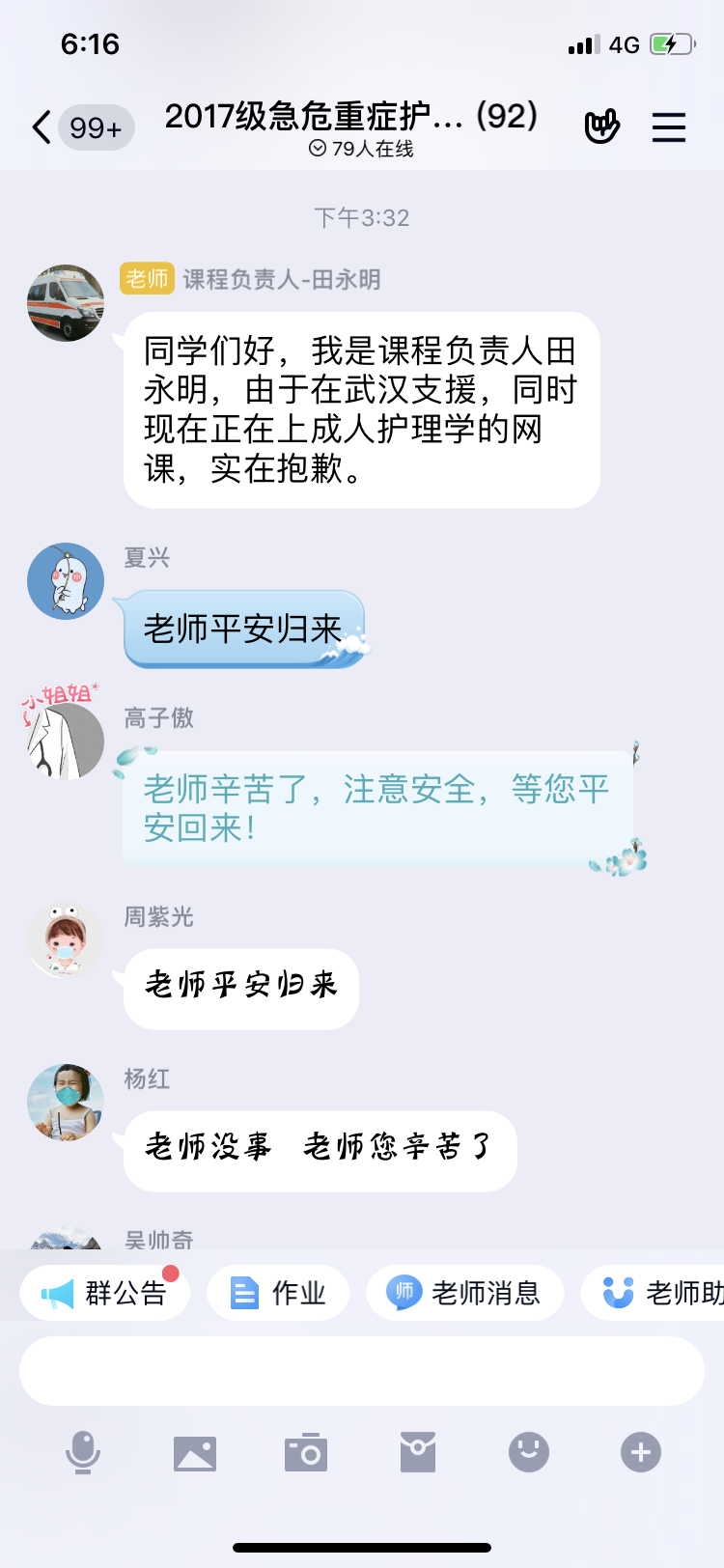The image size is (724, 1568).
Task: Open 杨红's avatar profile
Action: click(x=66, y=1103)
